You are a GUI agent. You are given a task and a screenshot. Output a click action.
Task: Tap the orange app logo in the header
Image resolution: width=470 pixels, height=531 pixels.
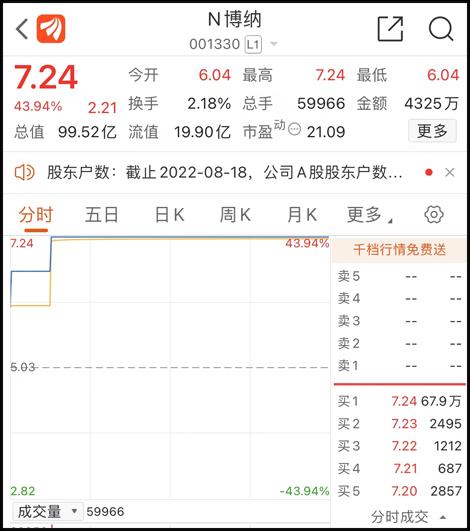(x=51, y=29)
